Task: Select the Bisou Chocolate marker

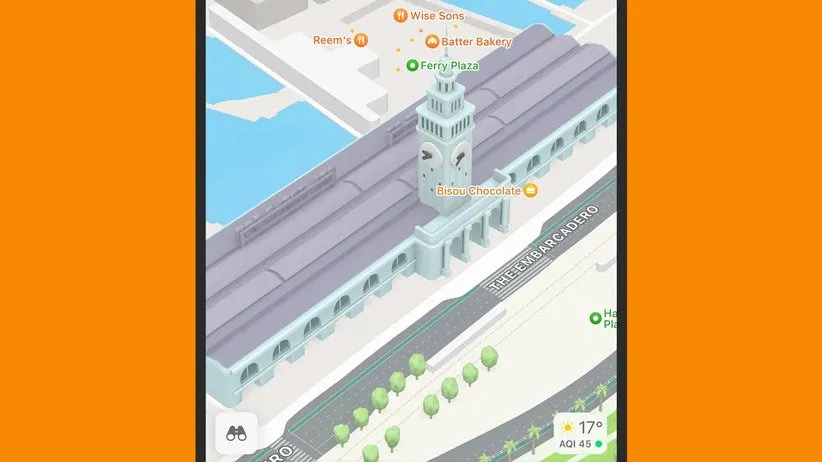Action: point(531,190)
